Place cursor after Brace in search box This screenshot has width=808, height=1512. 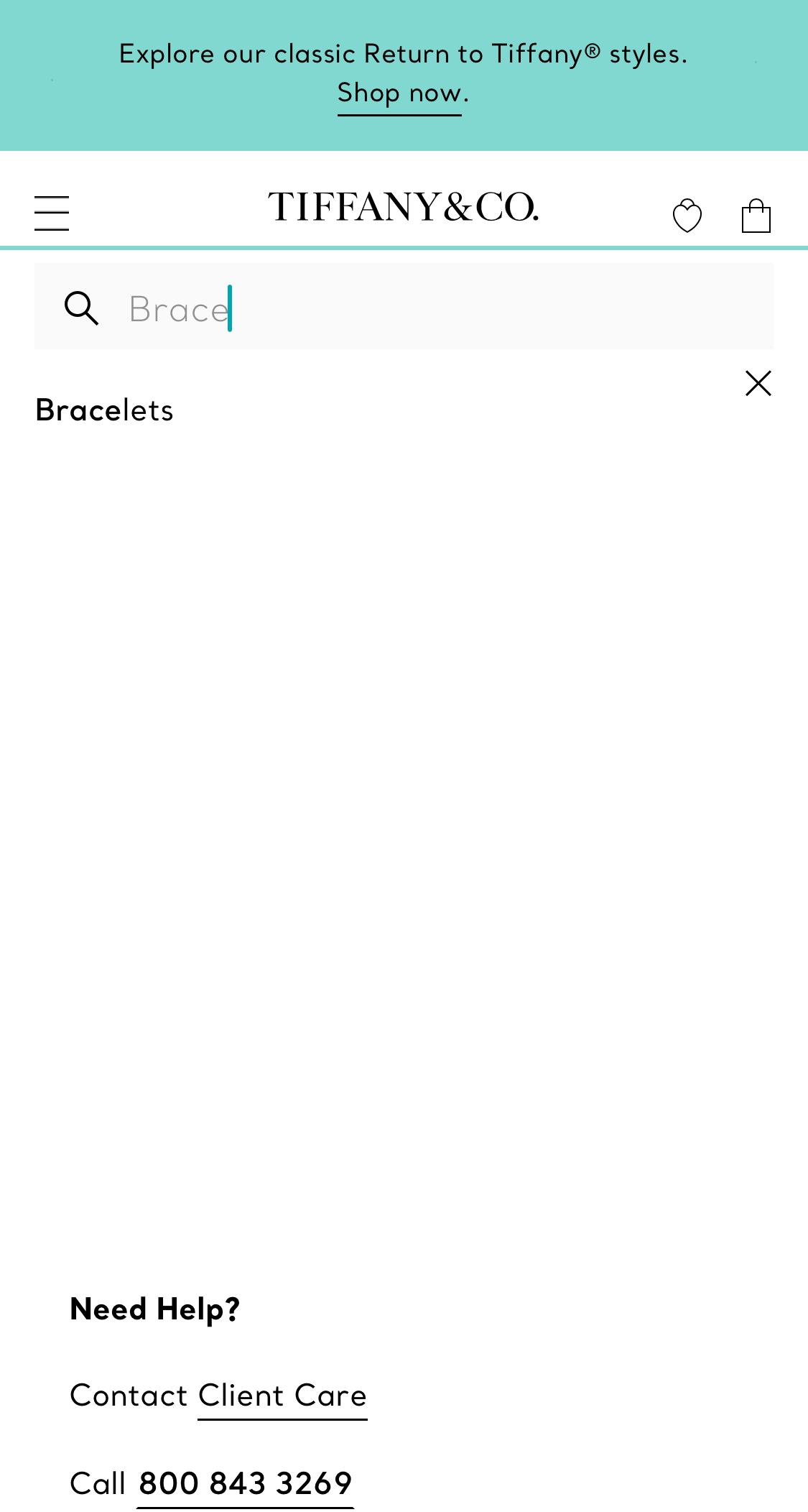pos(228,308)
